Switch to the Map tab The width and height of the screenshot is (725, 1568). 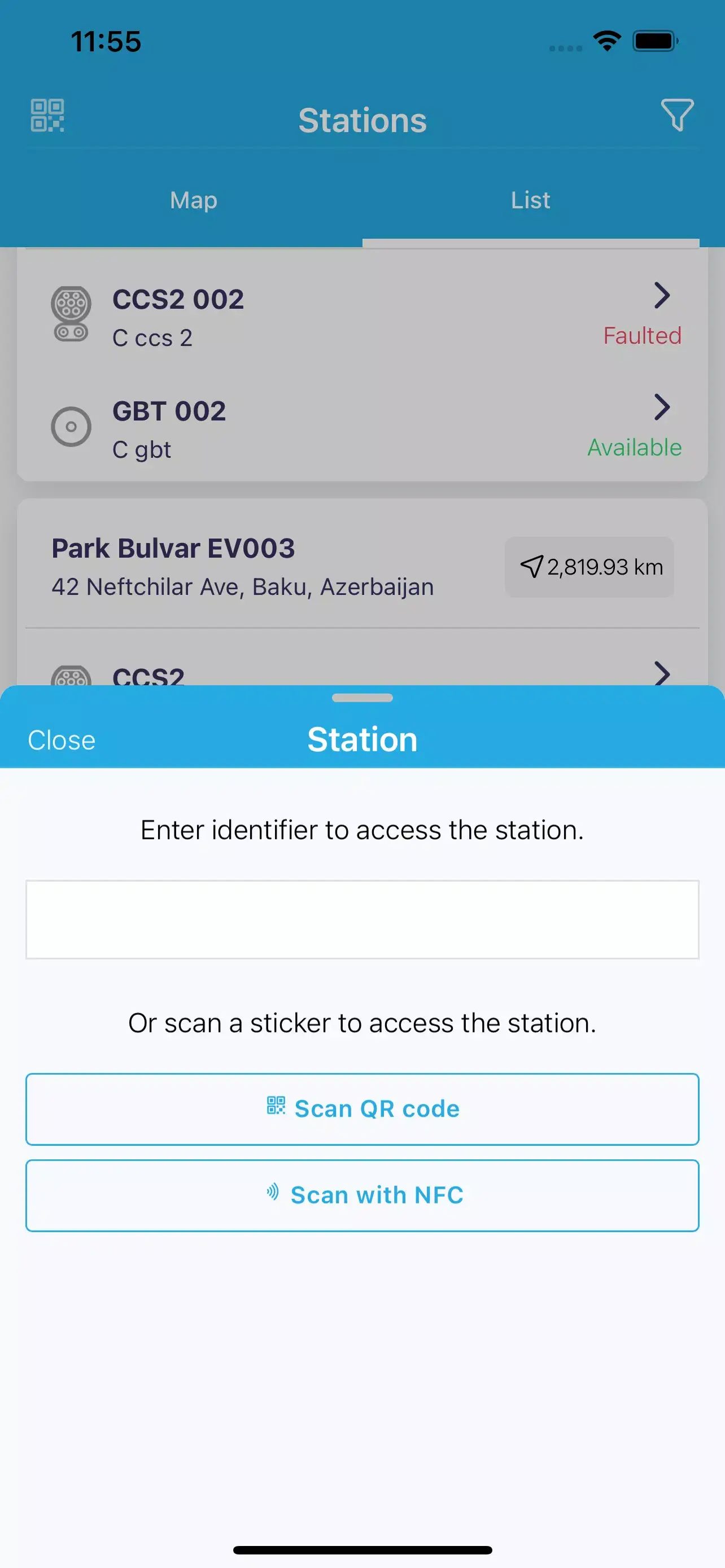coord(193,200)
